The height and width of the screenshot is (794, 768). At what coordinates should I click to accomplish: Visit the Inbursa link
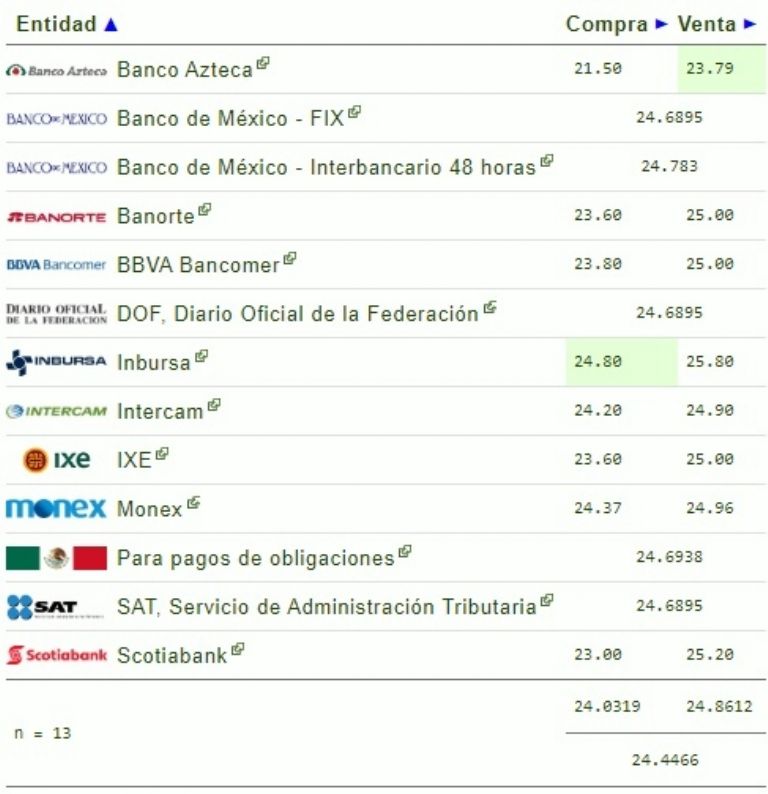click(154, 363)
